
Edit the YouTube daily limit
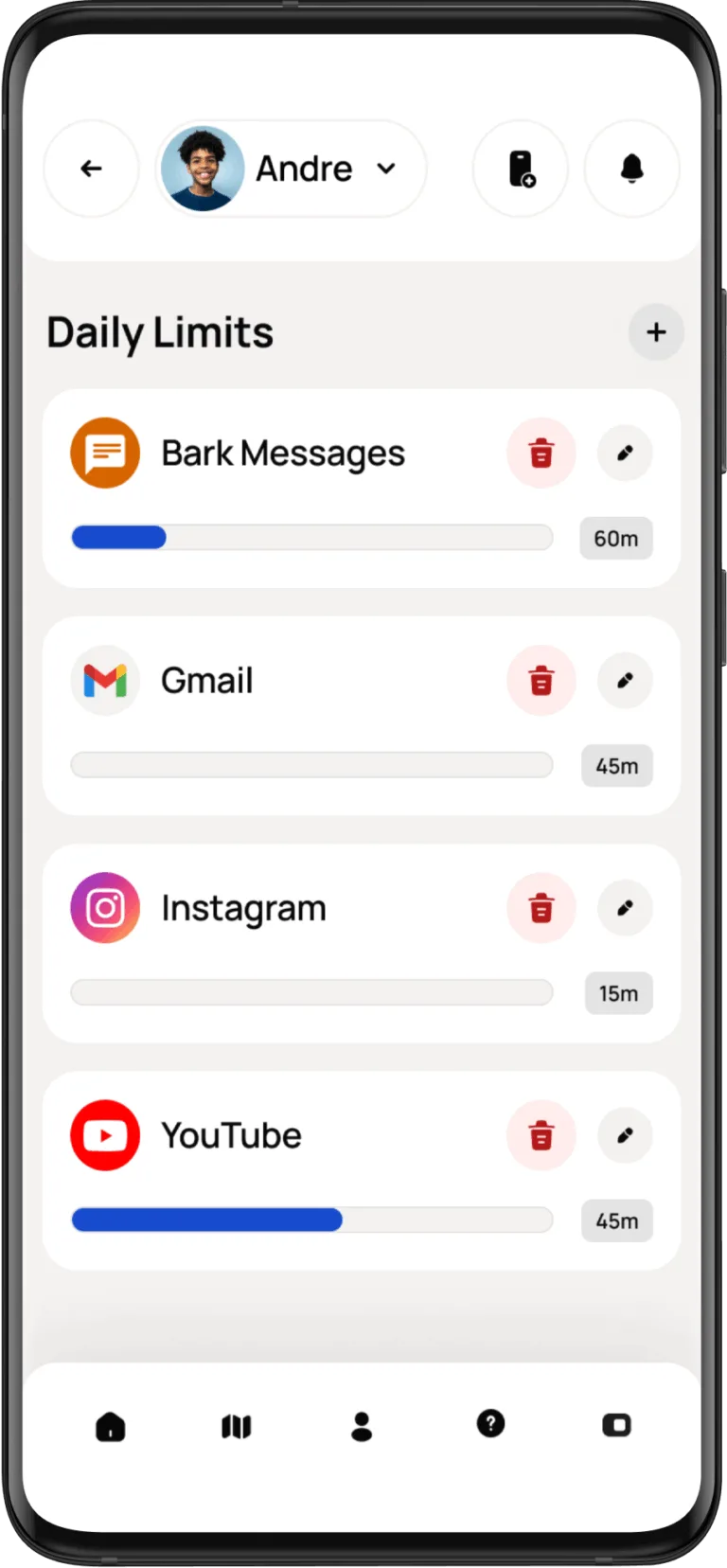pyautogui.click(x=625, y=1135)
